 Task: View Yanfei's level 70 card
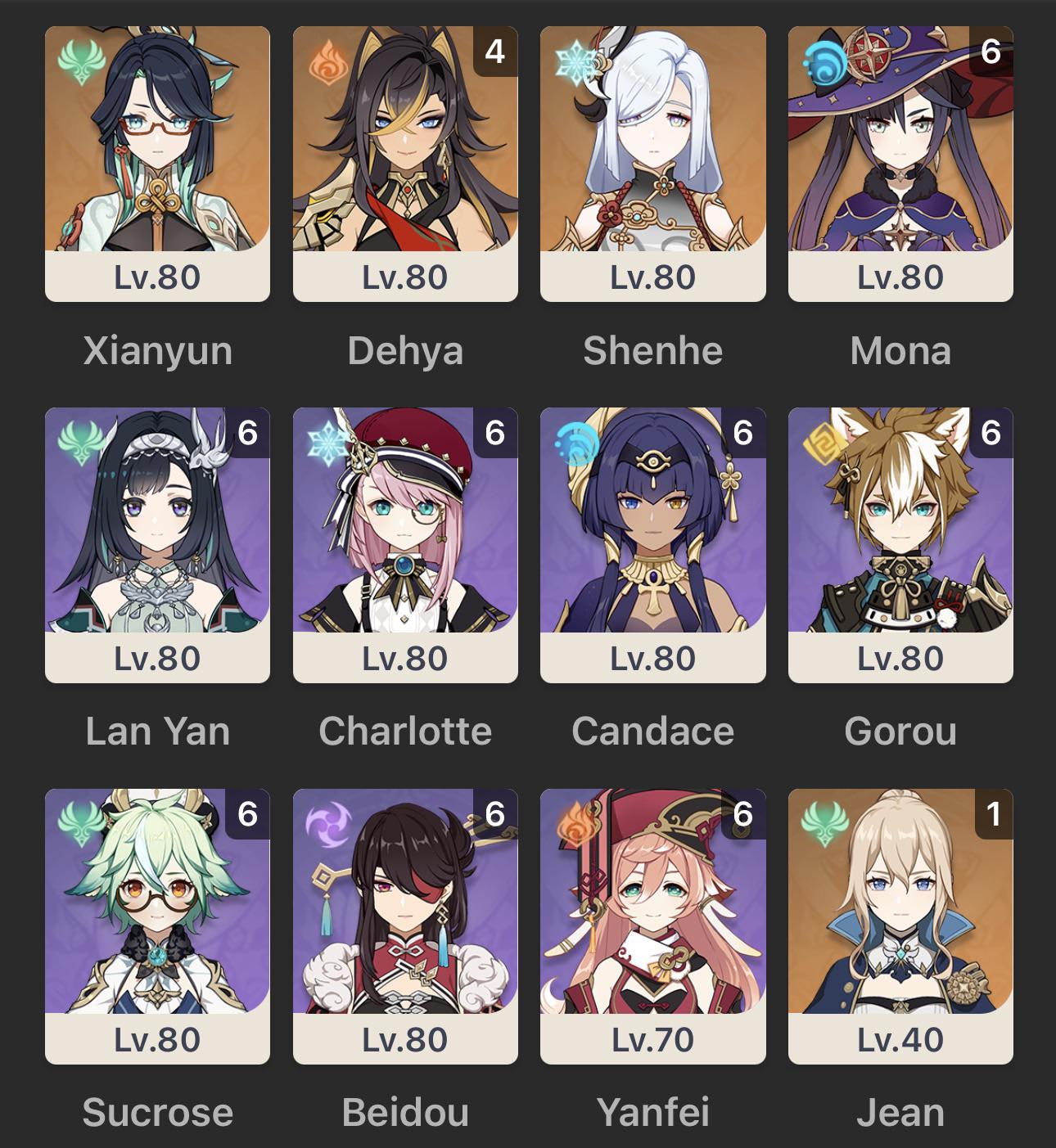coord(653,926)
